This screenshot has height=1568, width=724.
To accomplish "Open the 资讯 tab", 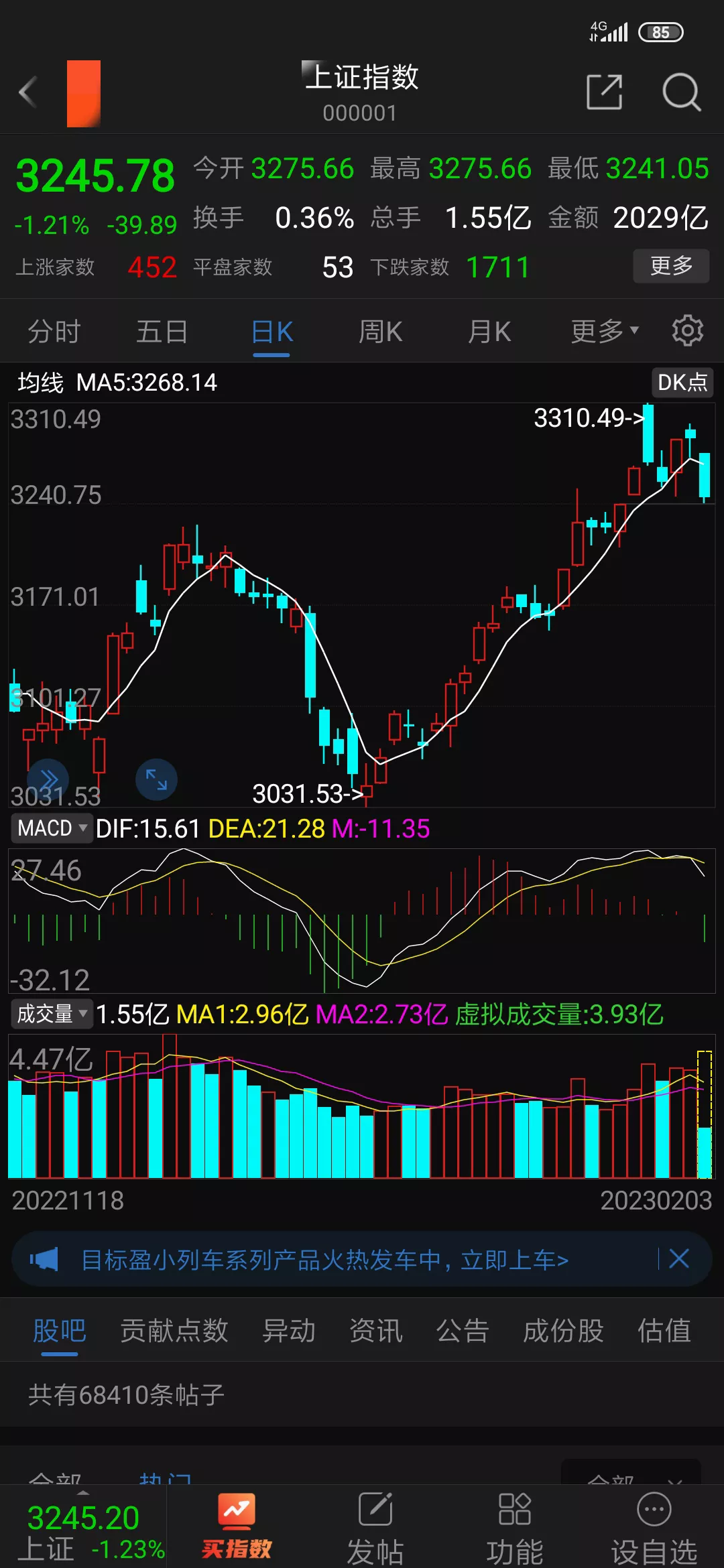I will [x=375, y=1330].
